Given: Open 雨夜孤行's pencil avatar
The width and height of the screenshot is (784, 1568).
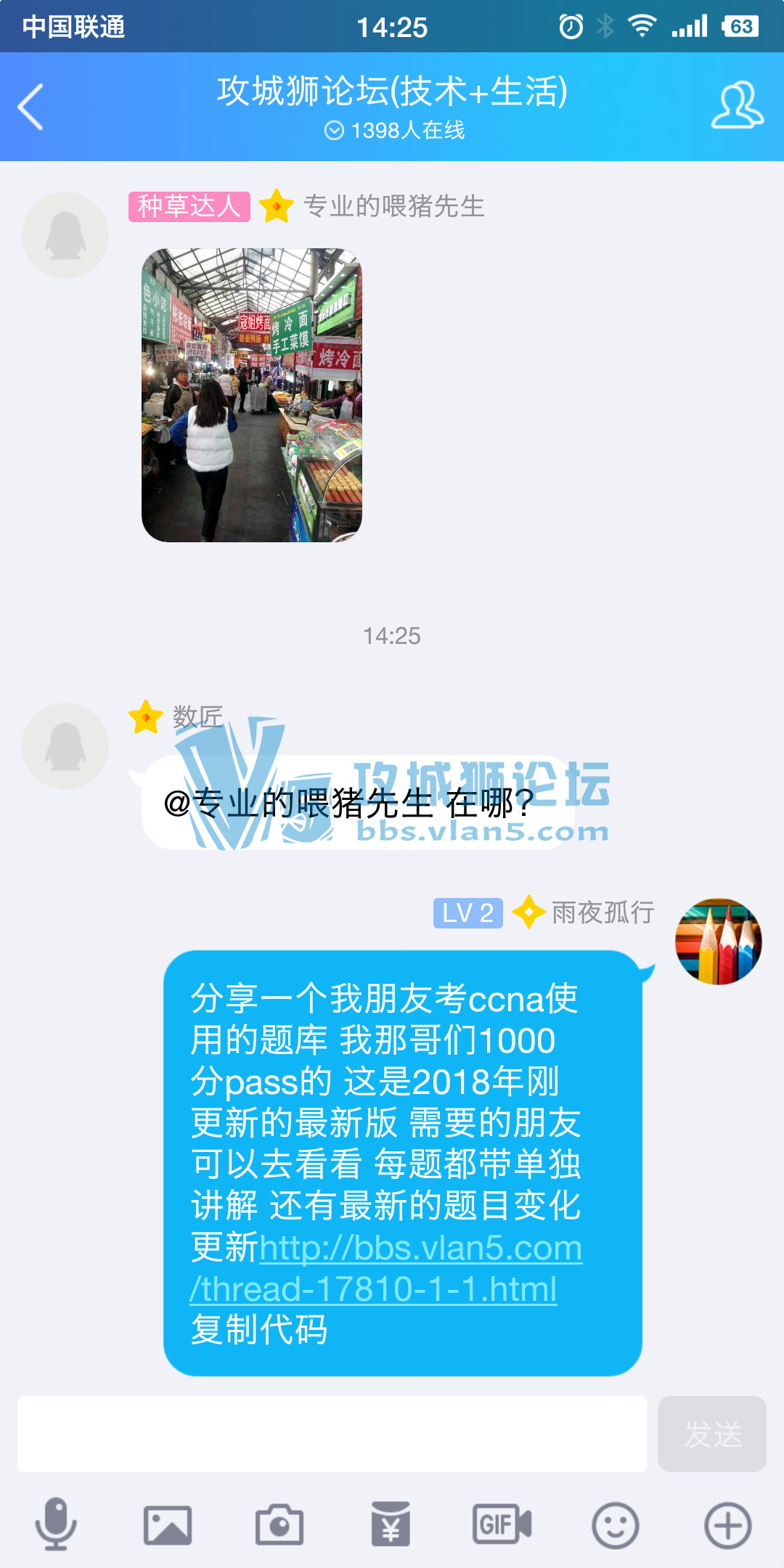Looking at the screenshot, I should click(718, 942).
